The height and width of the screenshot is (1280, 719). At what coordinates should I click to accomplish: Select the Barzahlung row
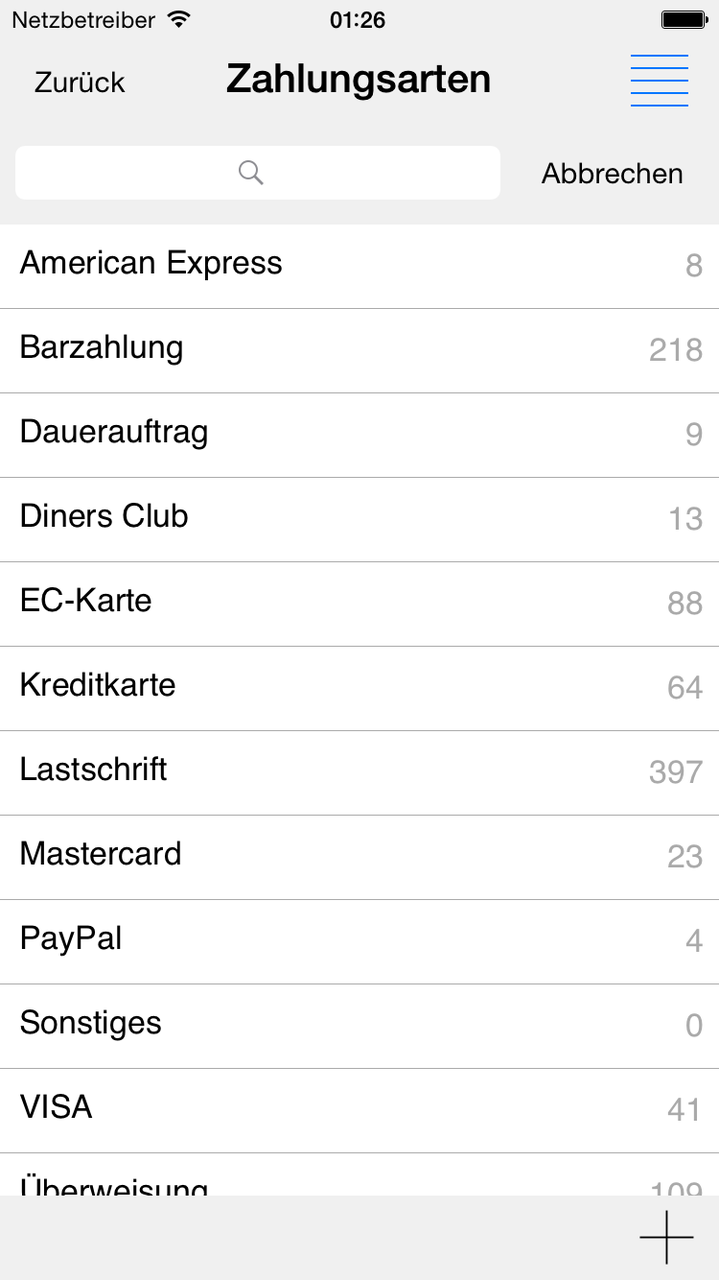(x=359, y=351)
